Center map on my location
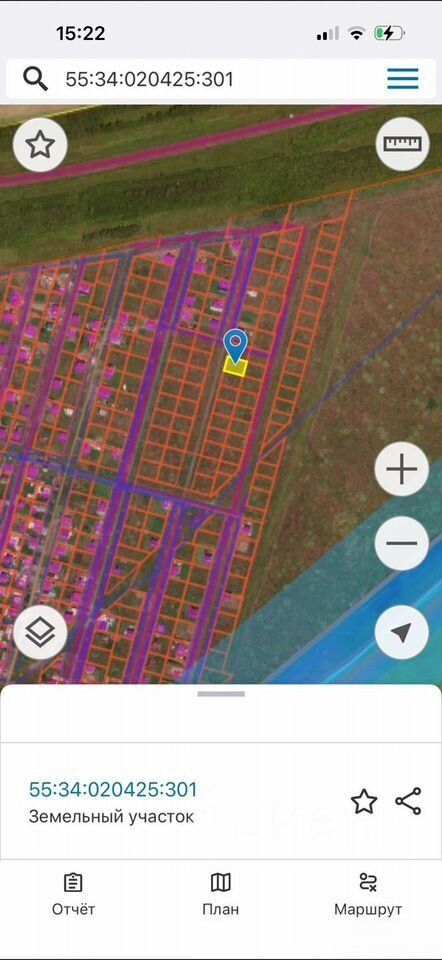Screen dimensions: 442x960 point(402,632)
